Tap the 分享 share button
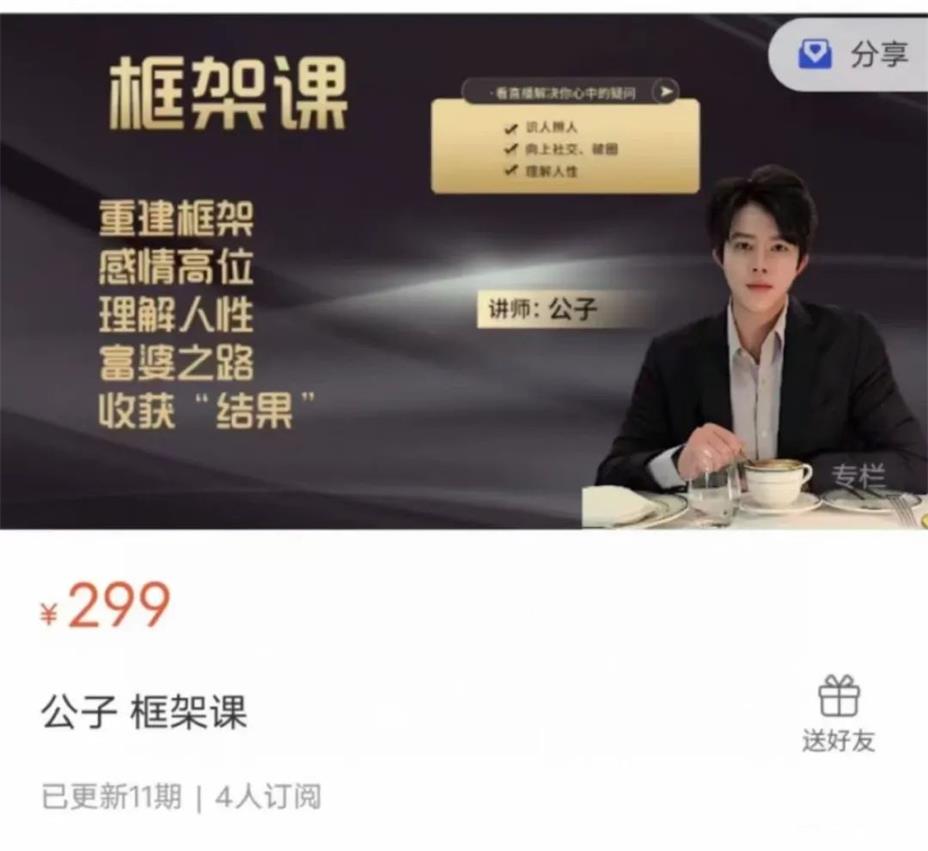The width and height of the screenshot is (928, 851). (x=853, y=54)
